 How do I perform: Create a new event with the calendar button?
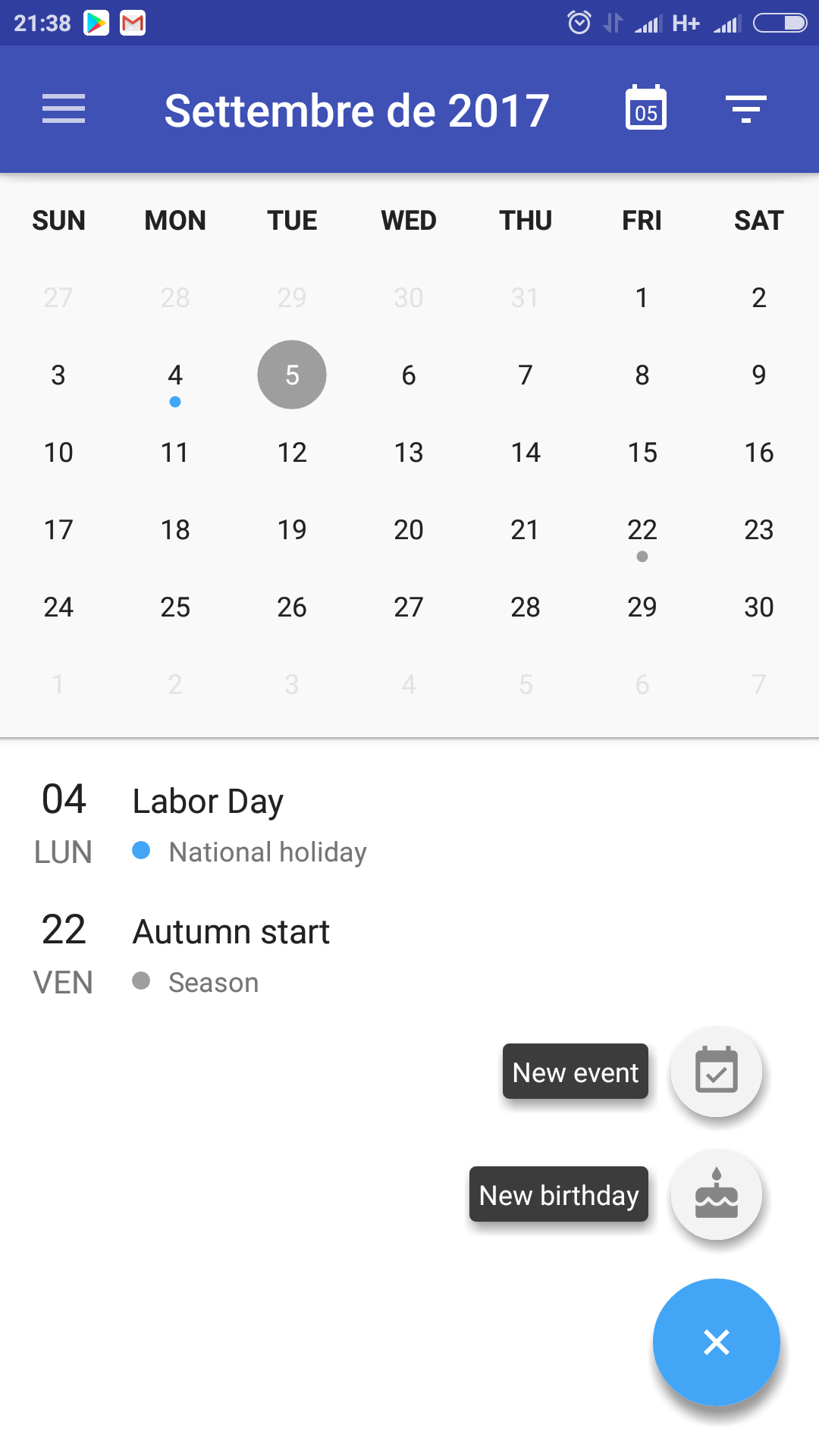coord(717,1072)
